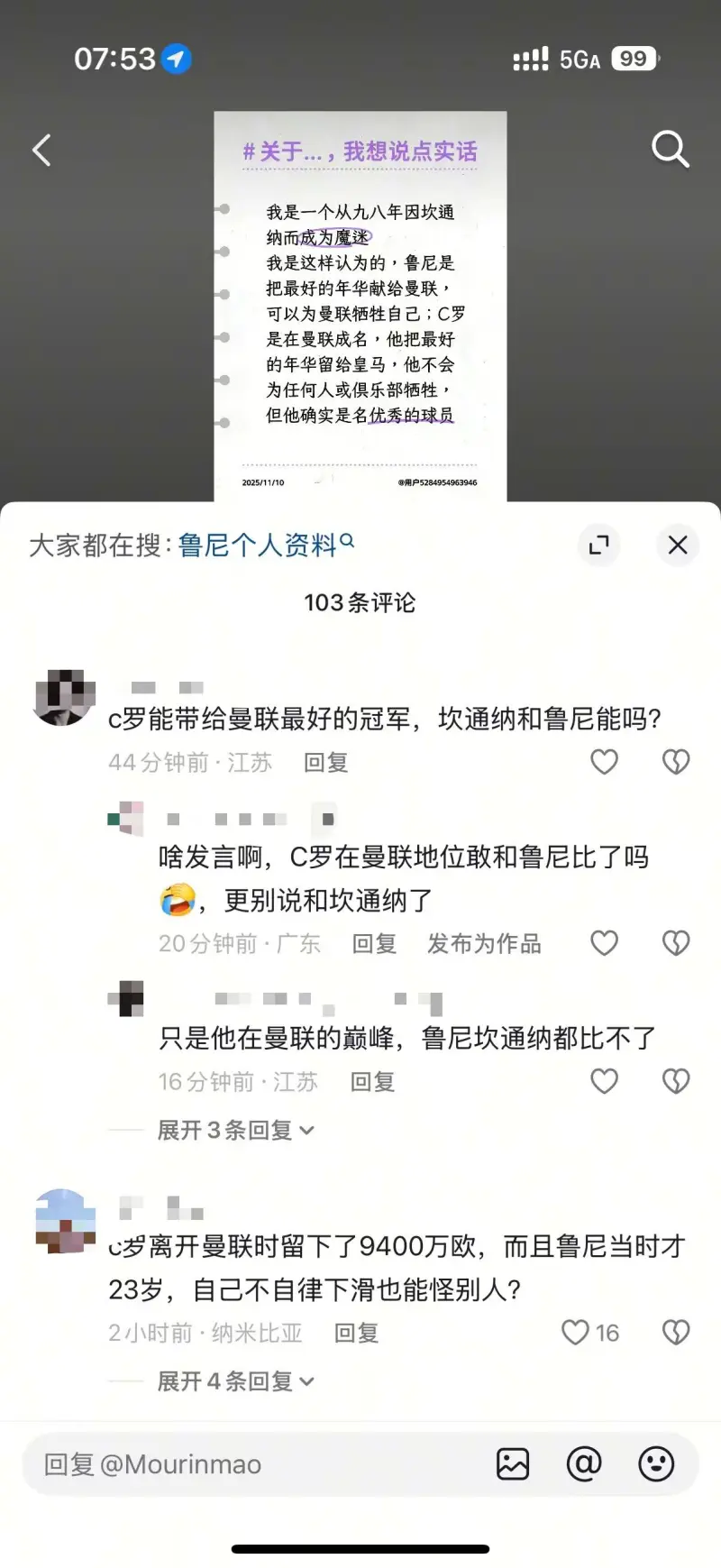Open the search magnifier at top right

click(670, 149)
